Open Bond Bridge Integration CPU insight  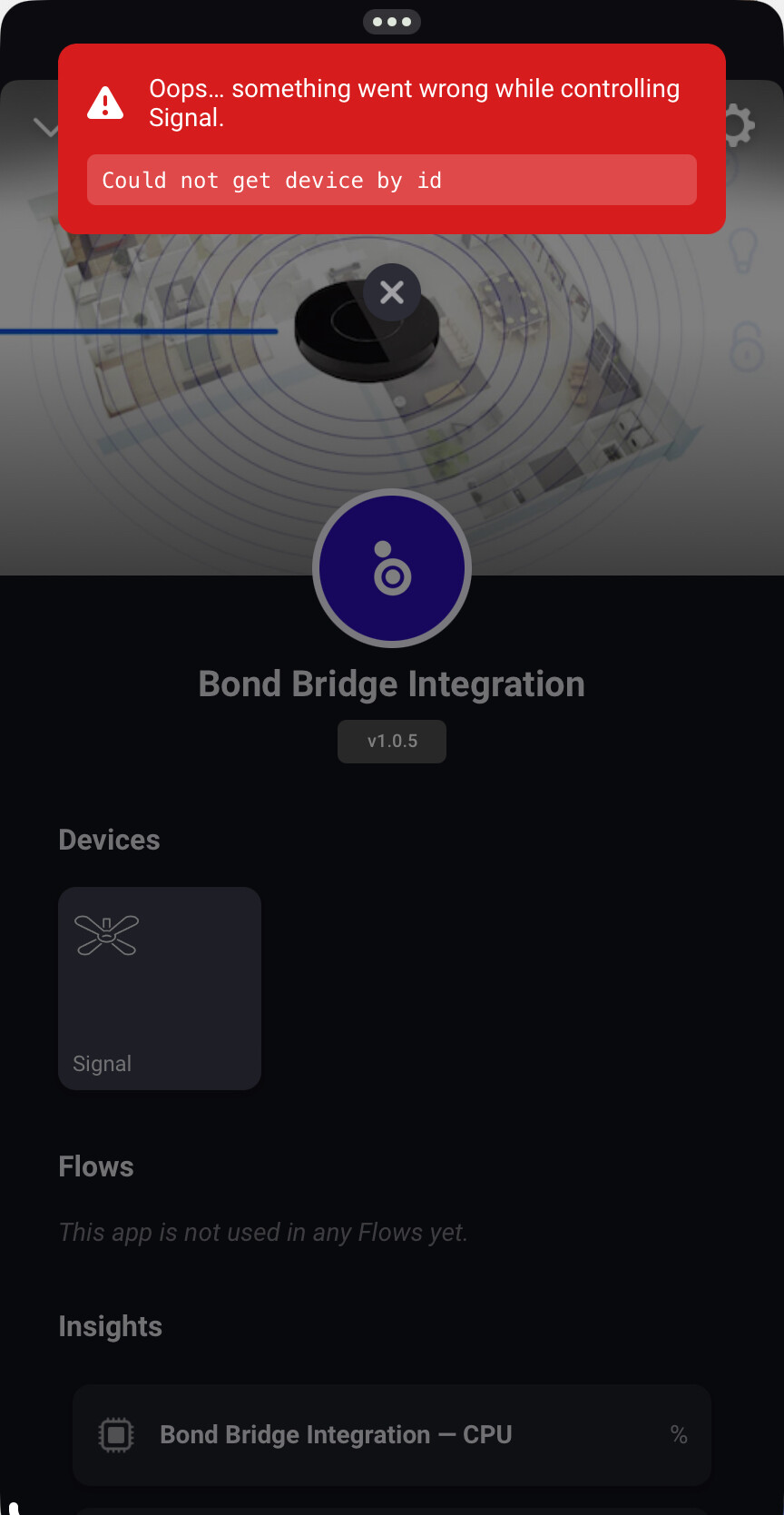392,1434
